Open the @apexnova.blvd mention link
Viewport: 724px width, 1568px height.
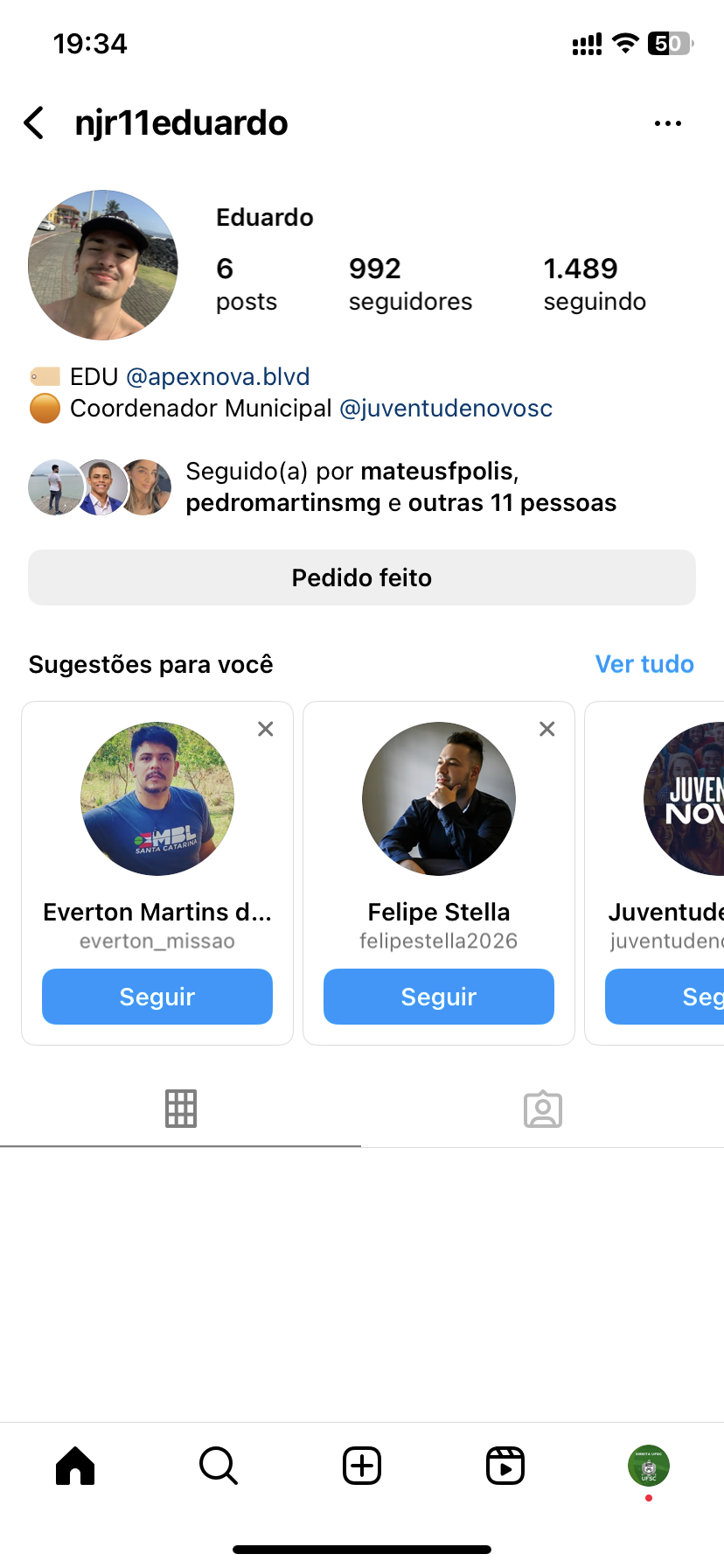[x=218, y=376]
